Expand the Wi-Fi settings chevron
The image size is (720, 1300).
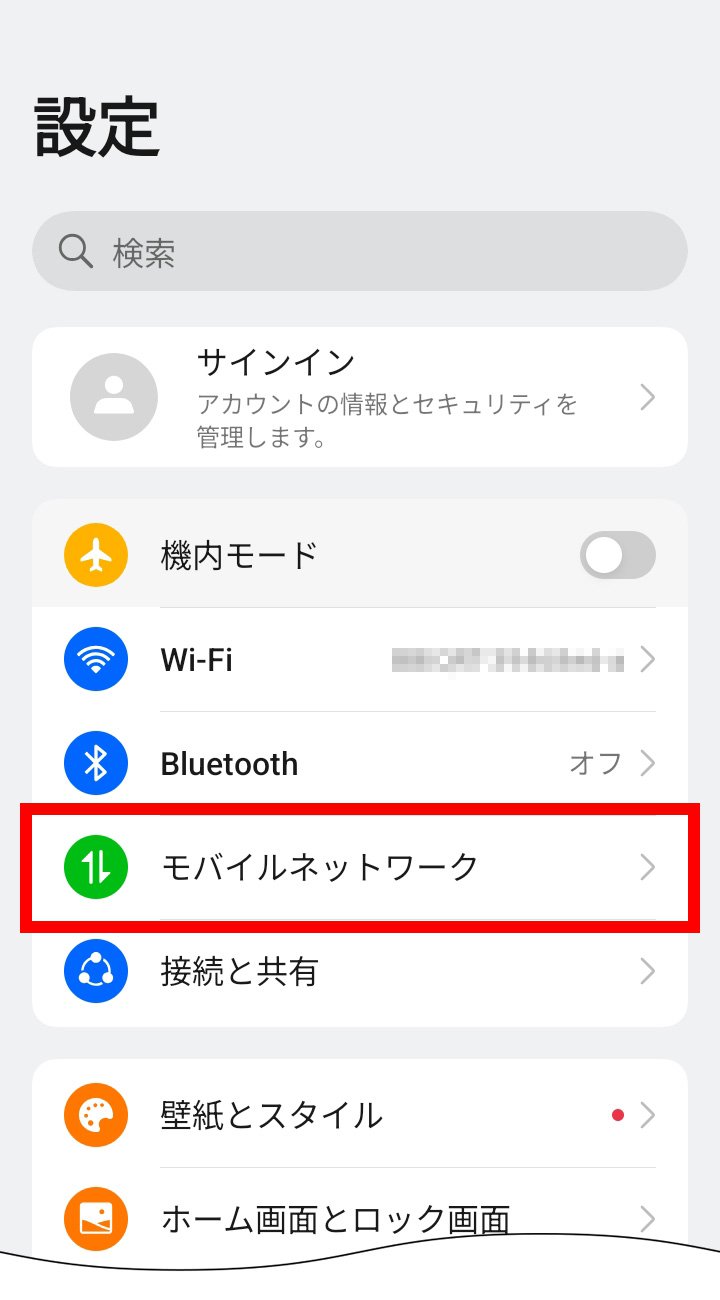click(x=648, y=659)
